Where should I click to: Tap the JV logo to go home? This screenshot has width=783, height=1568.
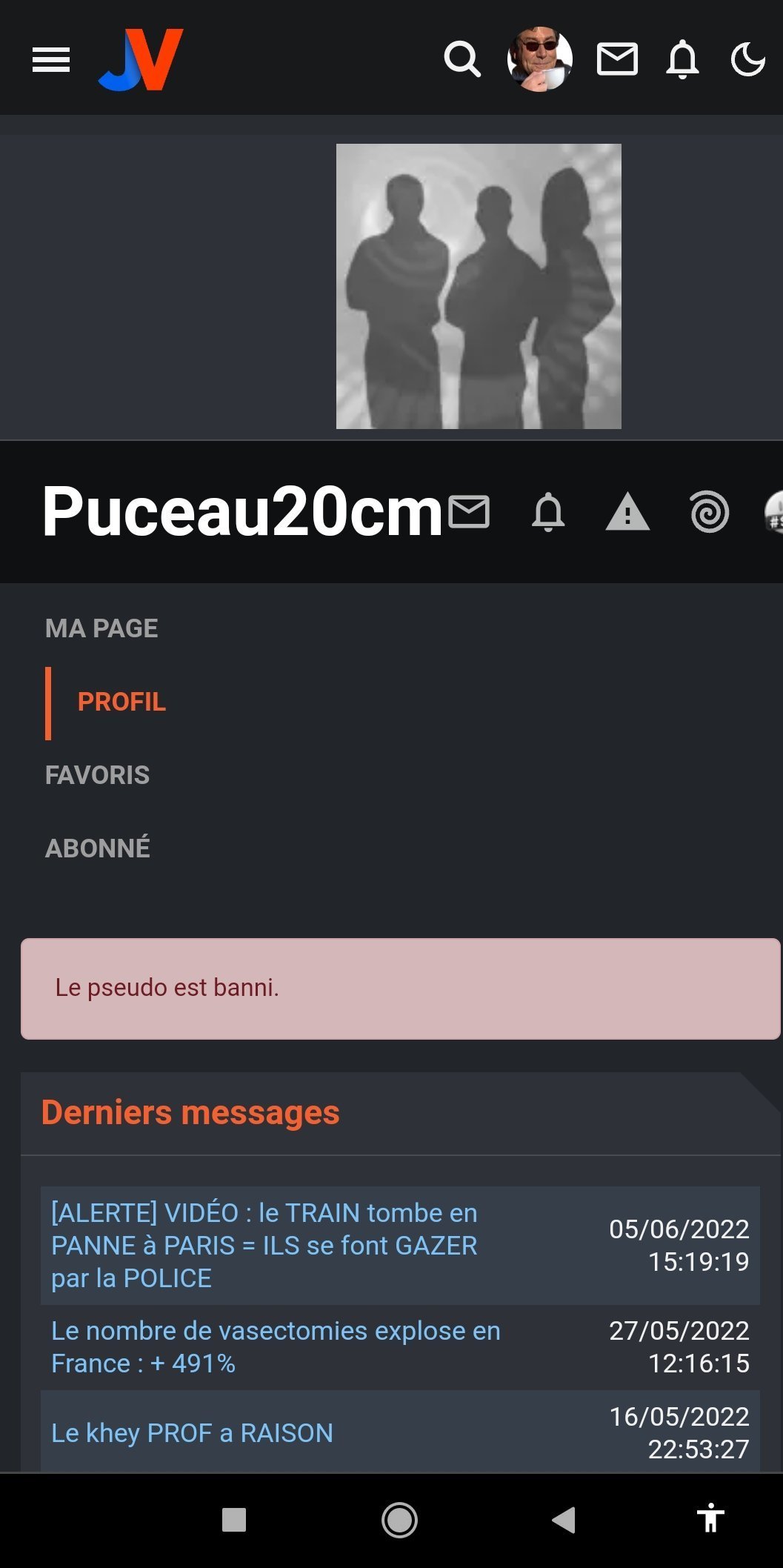(x=141, y=59)
